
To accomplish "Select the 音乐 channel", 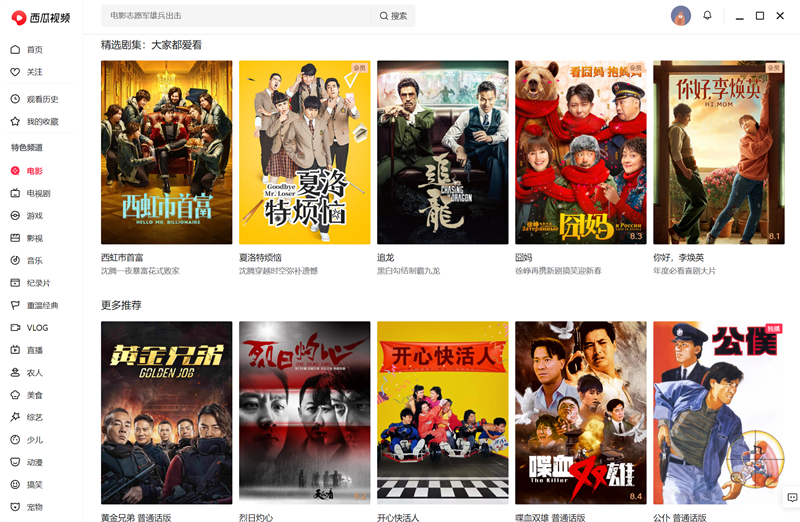I will 35,260.
